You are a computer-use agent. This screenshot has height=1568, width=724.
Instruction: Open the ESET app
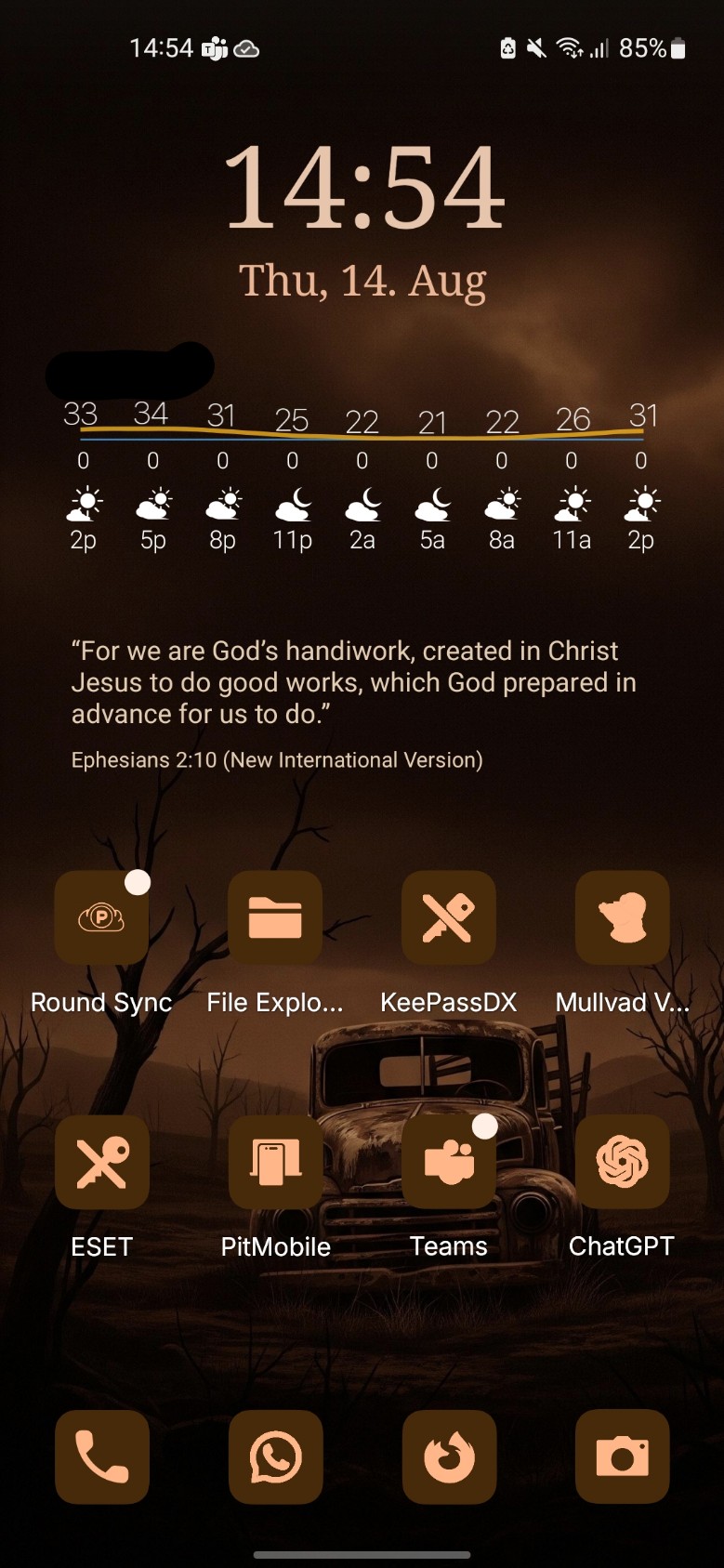(x=101, y=1162)
